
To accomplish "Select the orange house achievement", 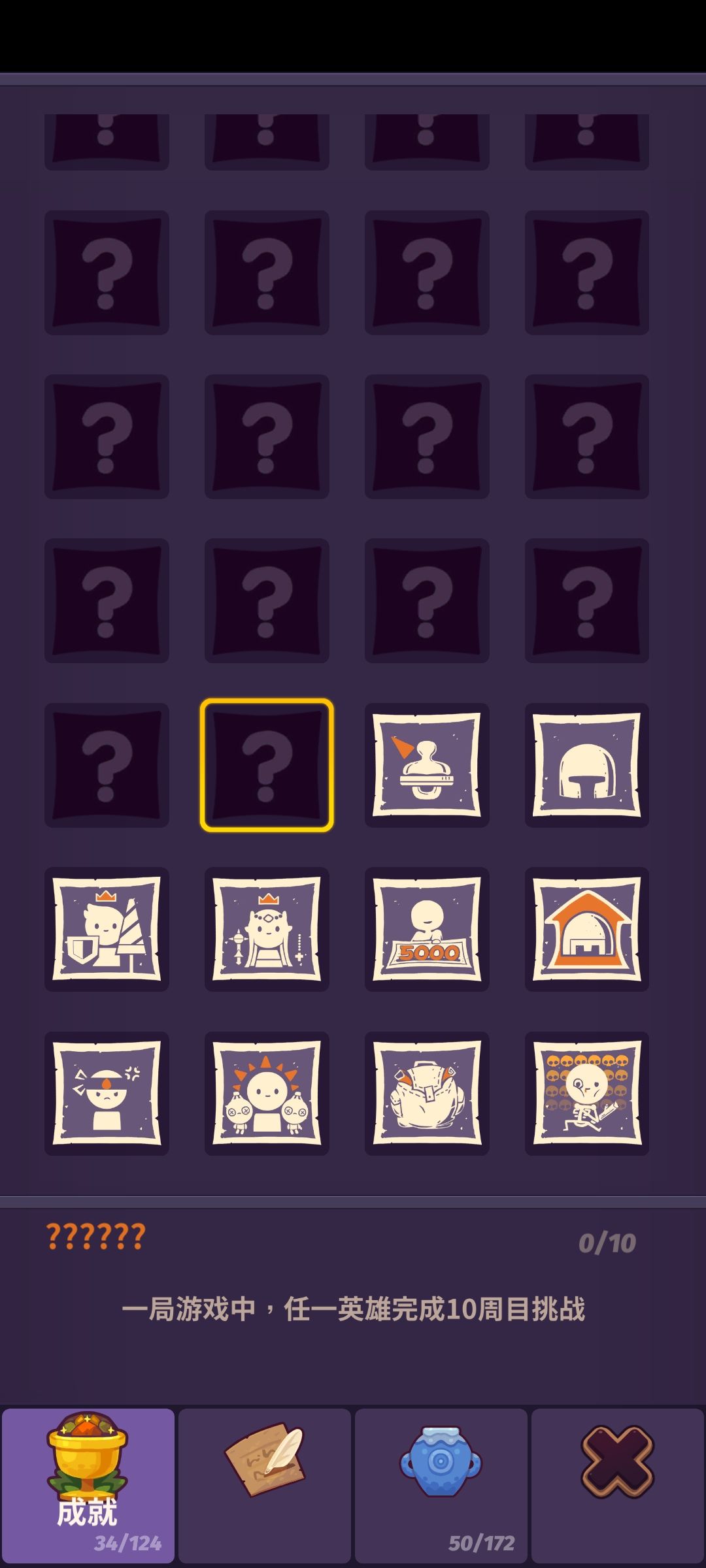I will (x=586, y=931).
